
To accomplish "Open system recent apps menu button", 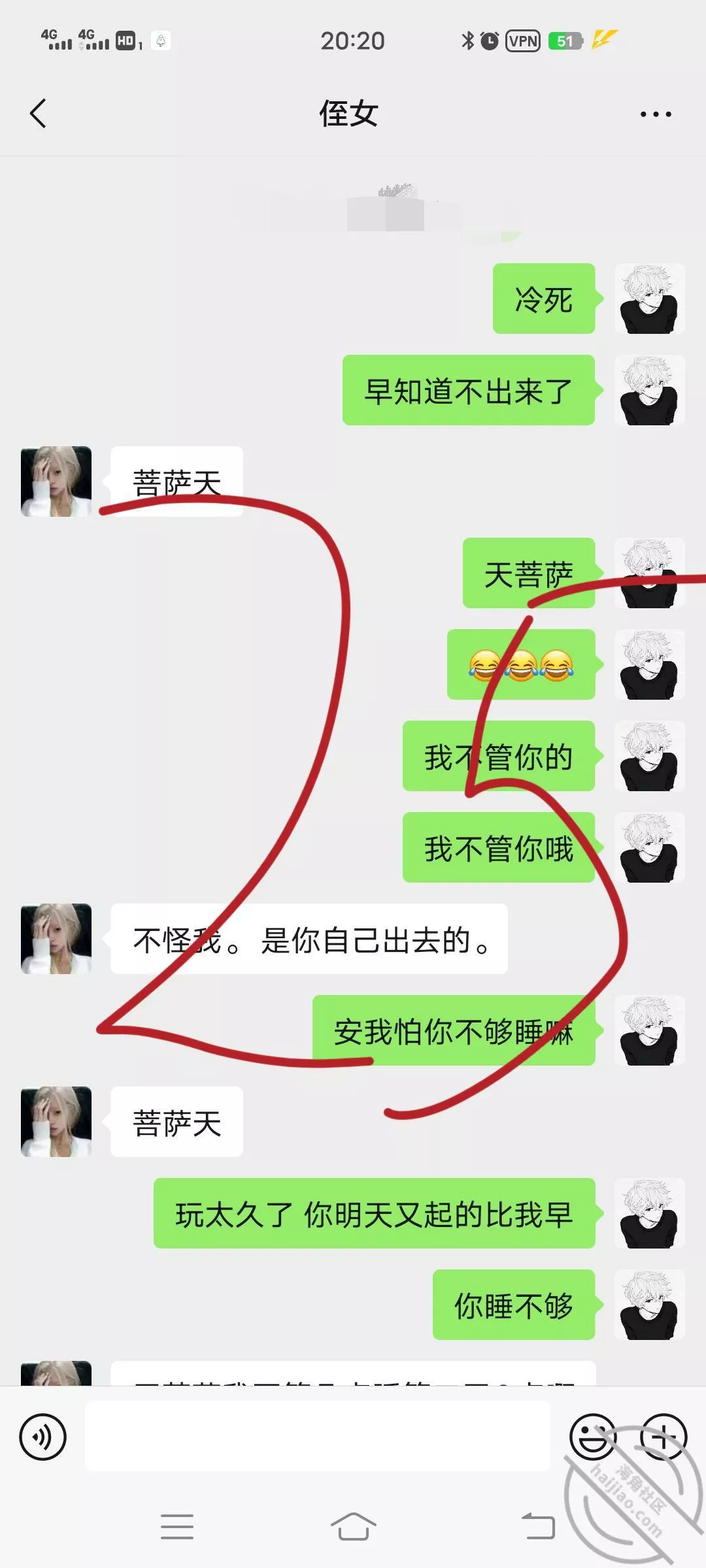I will [177, 1527].
